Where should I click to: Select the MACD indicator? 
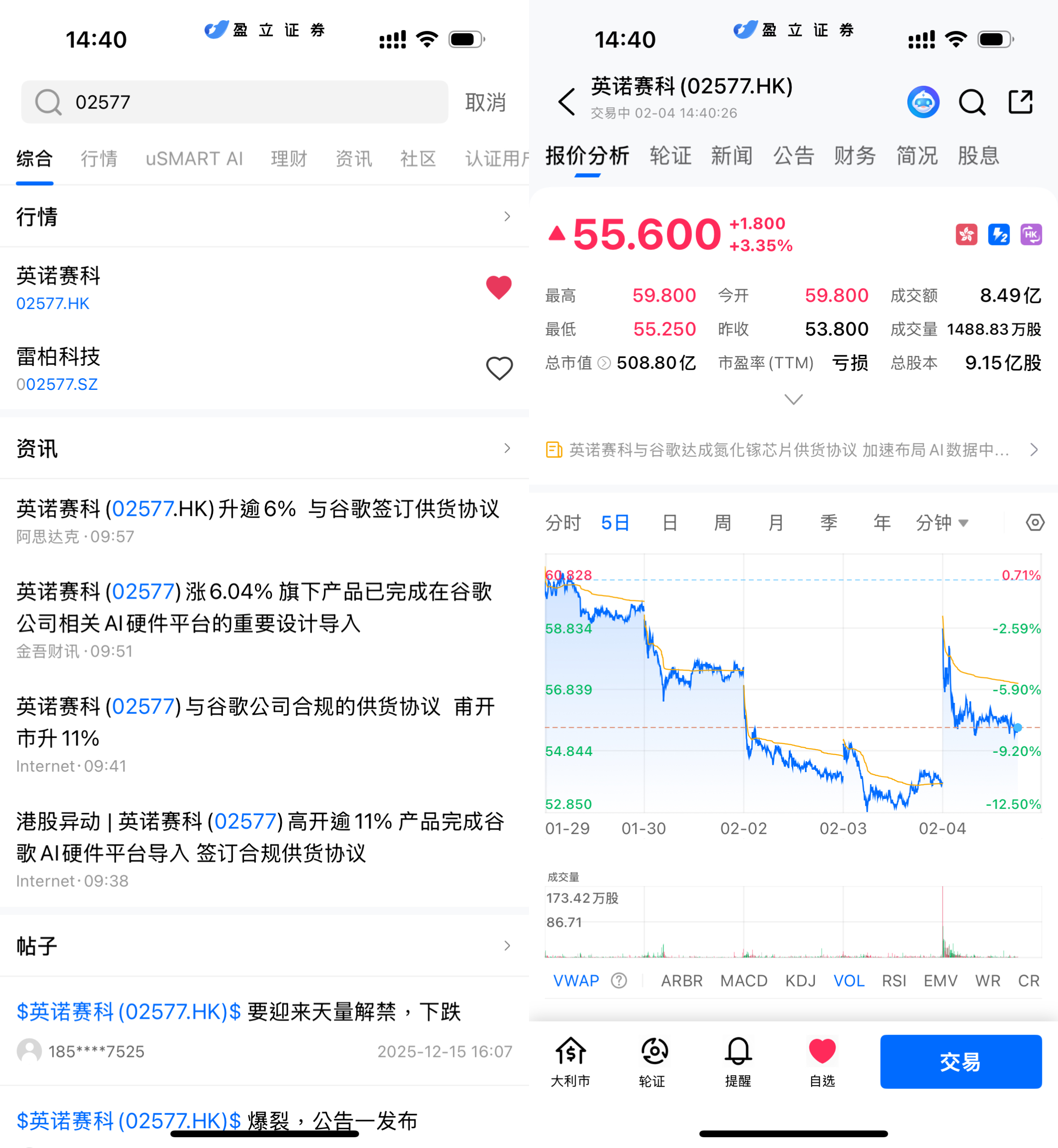tap(743, 981)
